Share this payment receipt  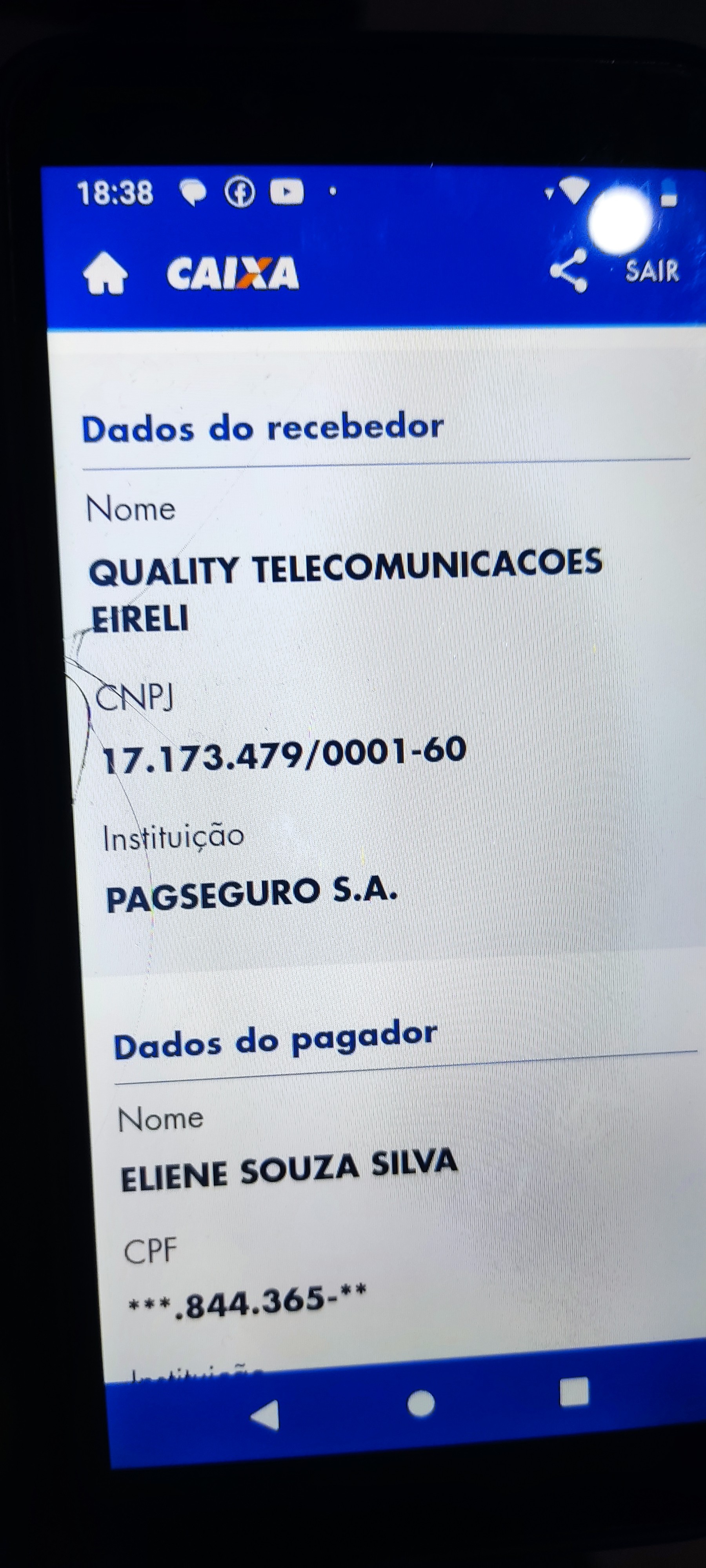(569, 271)
